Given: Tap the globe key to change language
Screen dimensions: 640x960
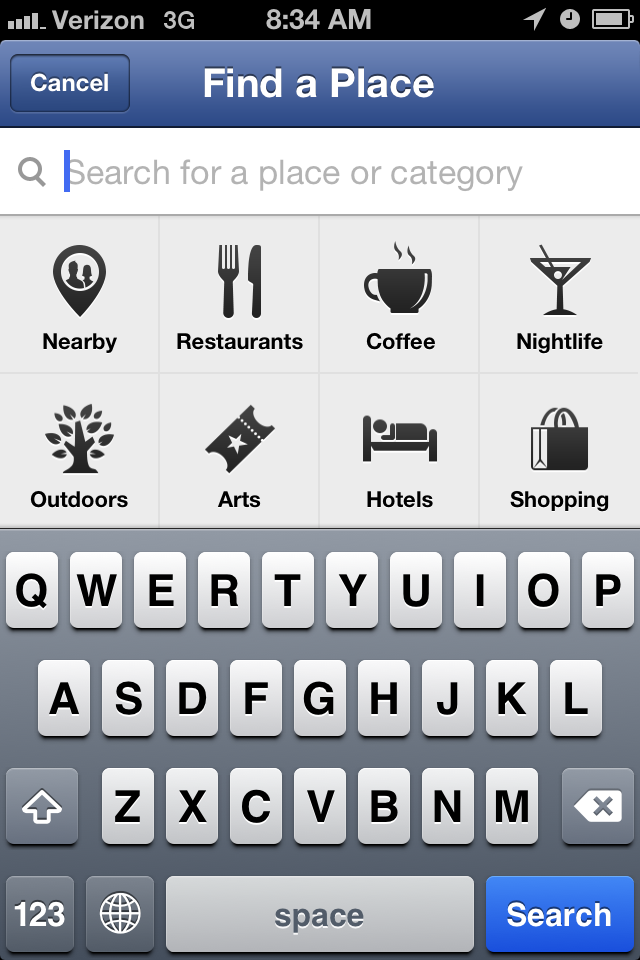Looking at the screenshot, I should [120, 914].
